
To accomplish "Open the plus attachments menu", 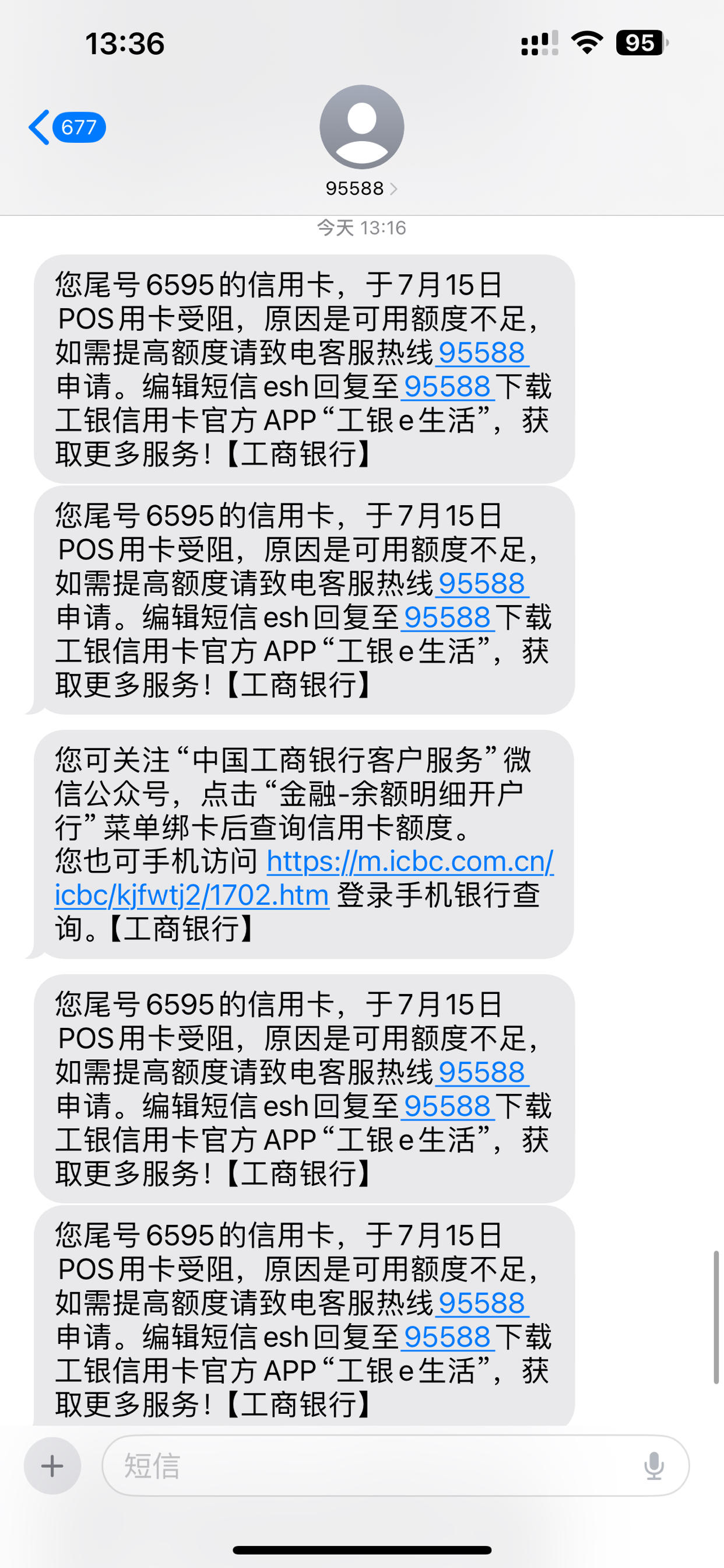I will [52, 1466].
